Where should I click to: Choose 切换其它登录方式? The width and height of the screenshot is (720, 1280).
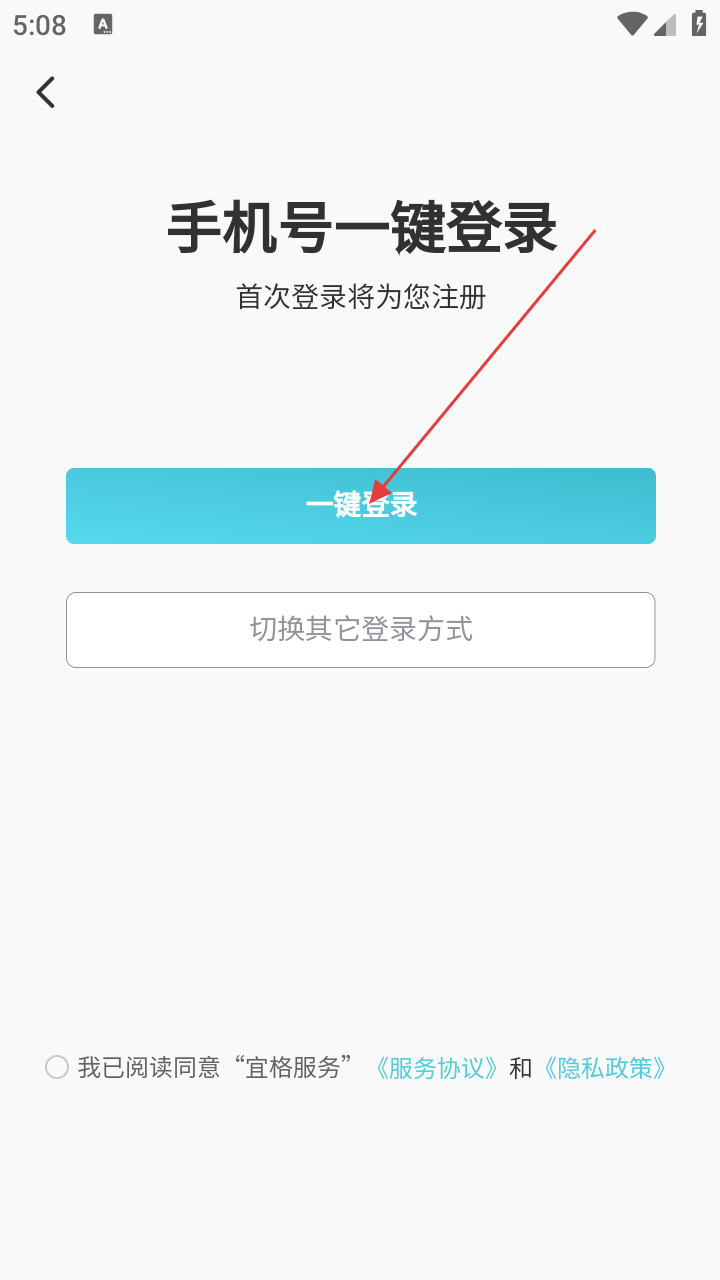(x=361, y=630)
